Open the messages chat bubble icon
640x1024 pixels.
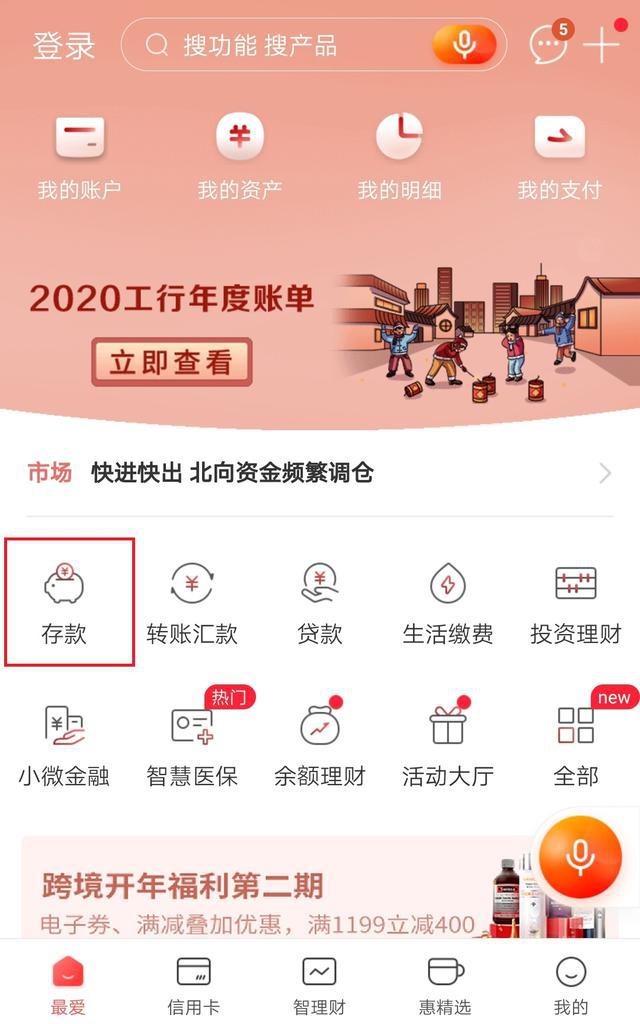pos(548,45)
